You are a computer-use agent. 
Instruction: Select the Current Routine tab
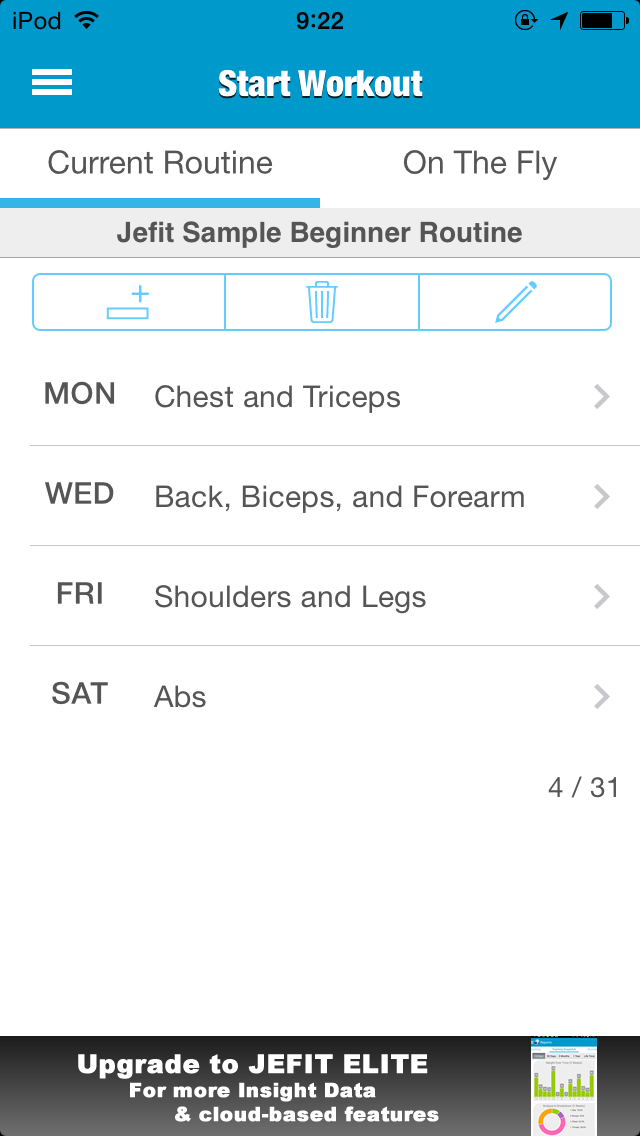[160, 164]
